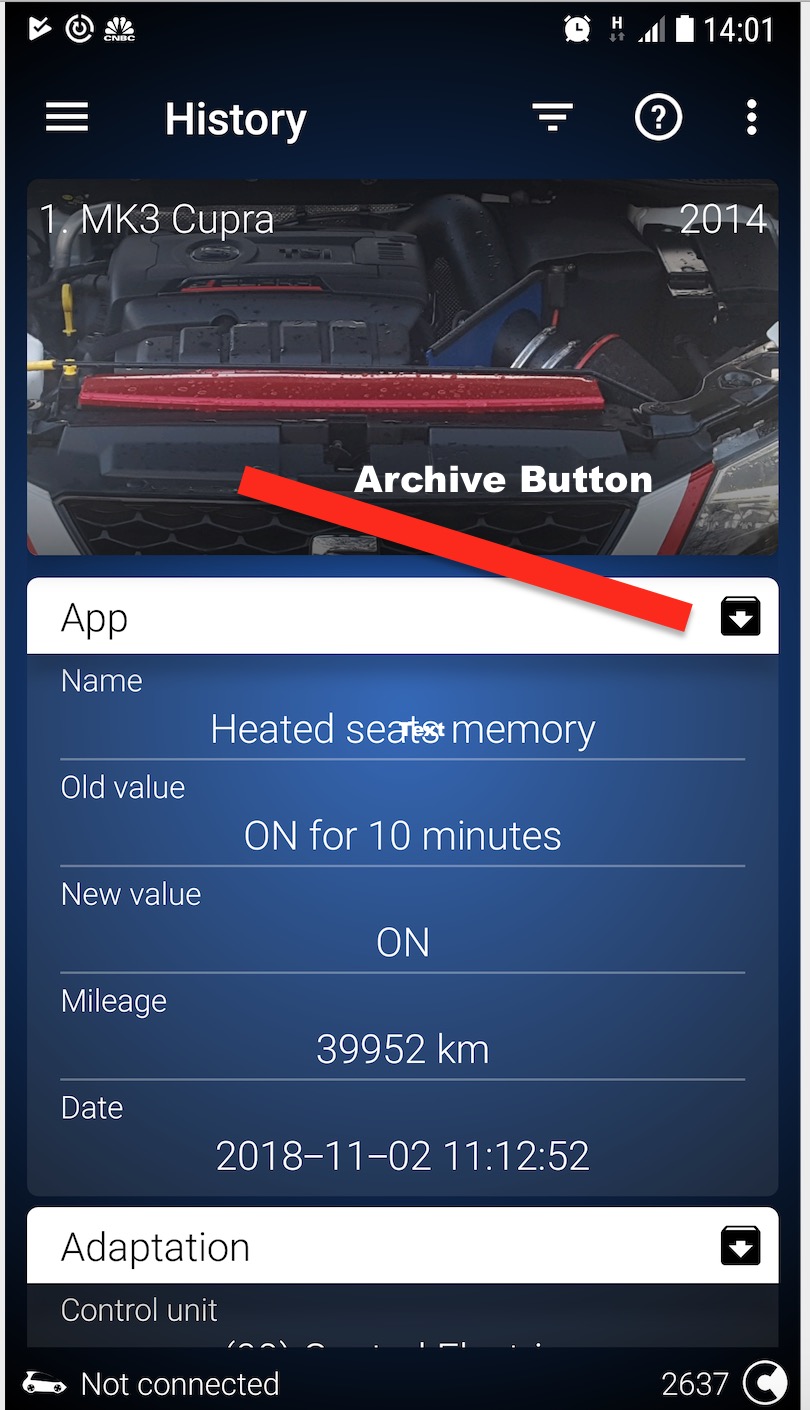Open the help question mark
The height and width of the screenshot is (1410, 810).
658,118
